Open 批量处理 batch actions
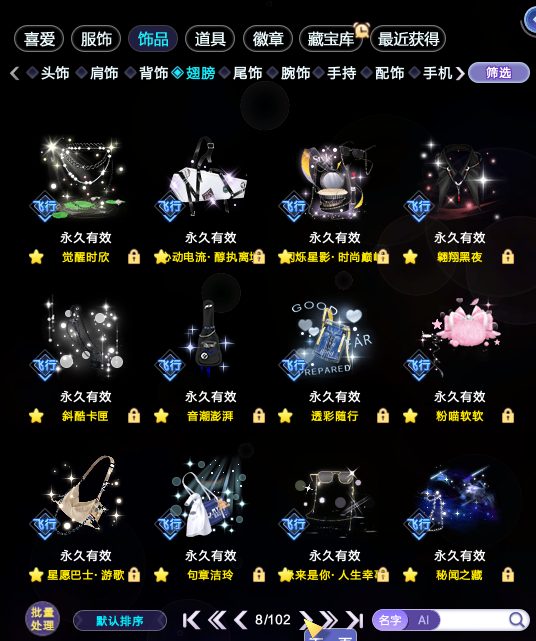Screen dimensions: 536x641 tap(43, 619)
